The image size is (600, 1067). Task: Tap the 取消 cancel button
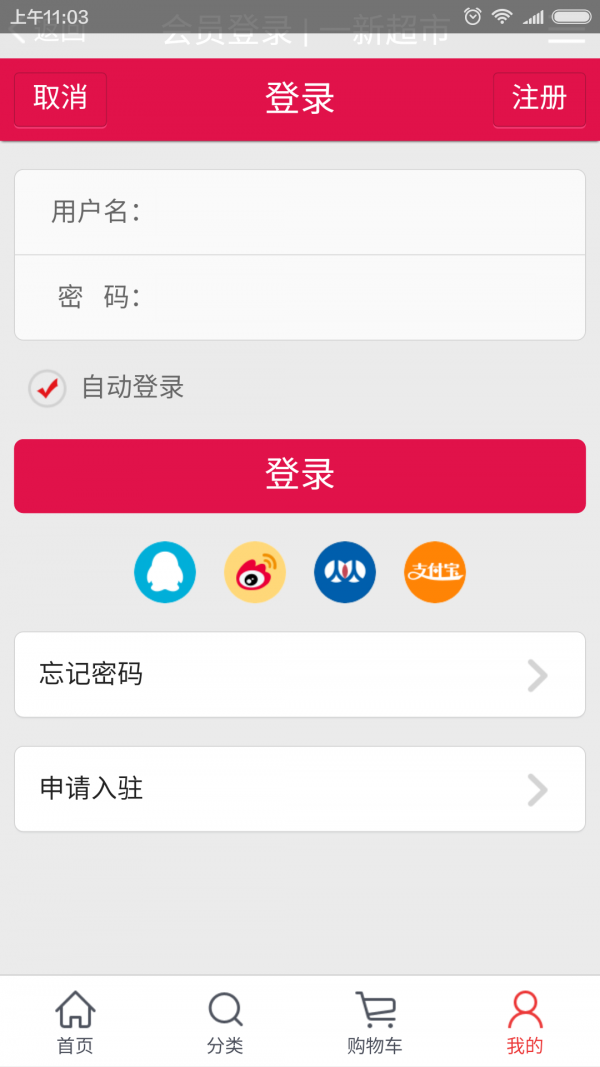[60, 99]
